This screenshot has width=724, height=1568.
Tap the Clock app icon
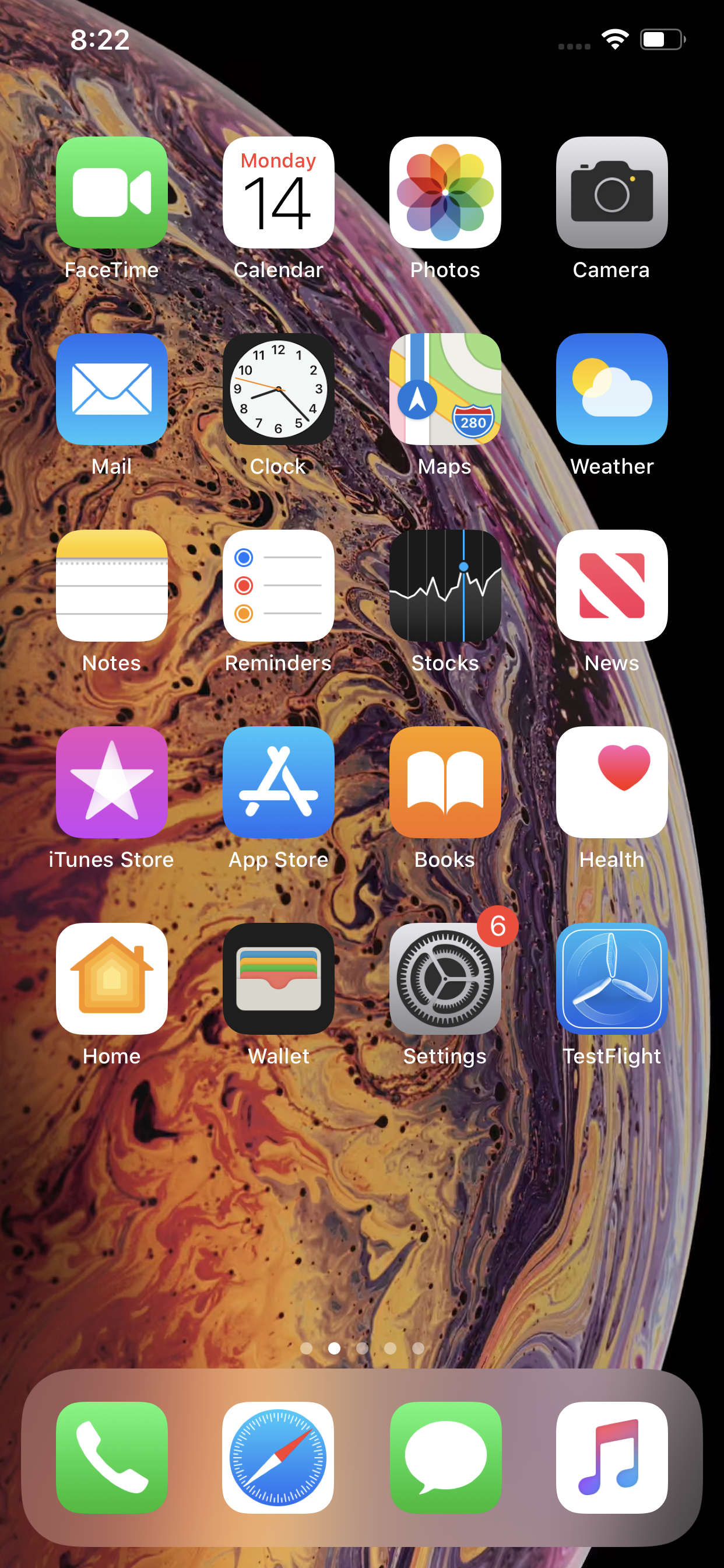coord(278,389)
